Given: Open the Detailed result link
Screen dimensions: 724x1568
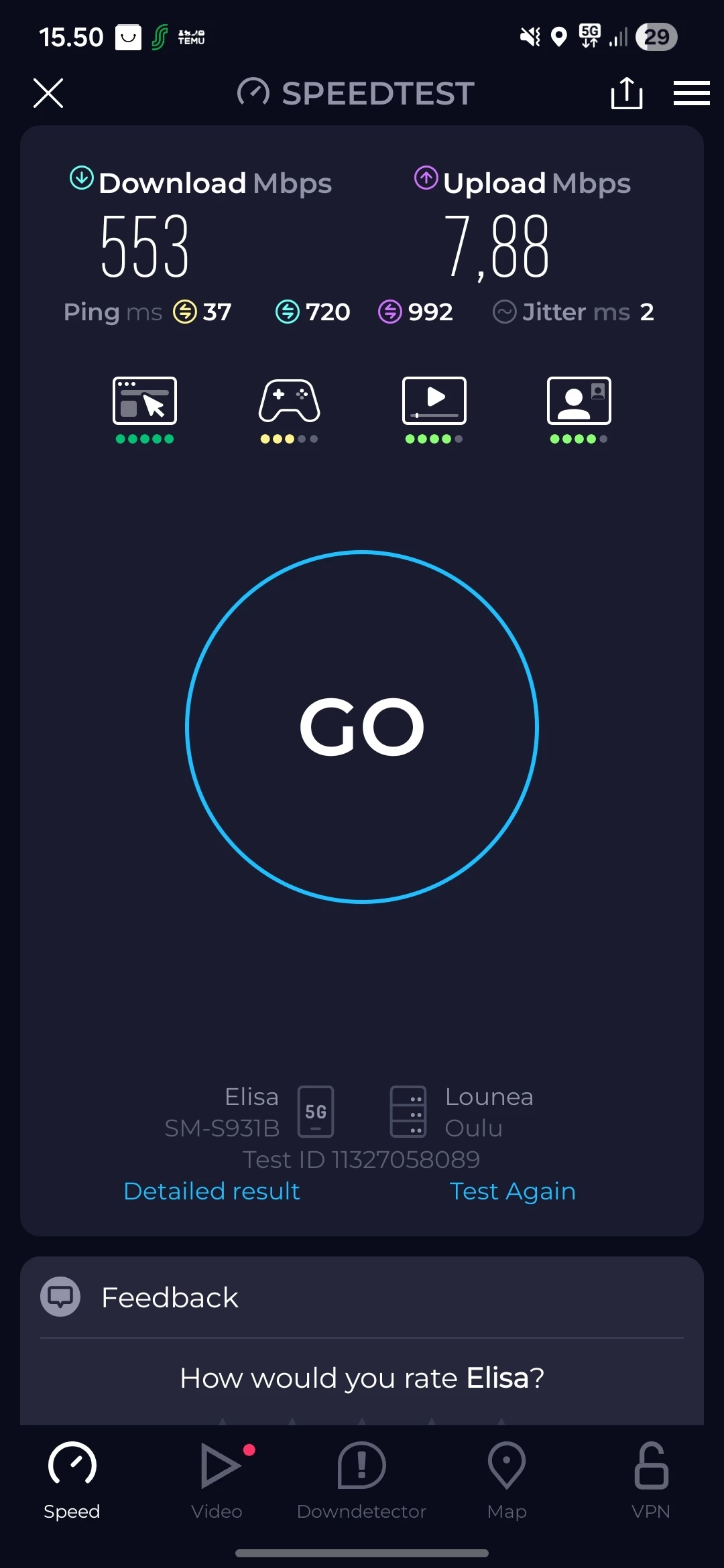Looking at the screenshot, I should click(212, 1191).
